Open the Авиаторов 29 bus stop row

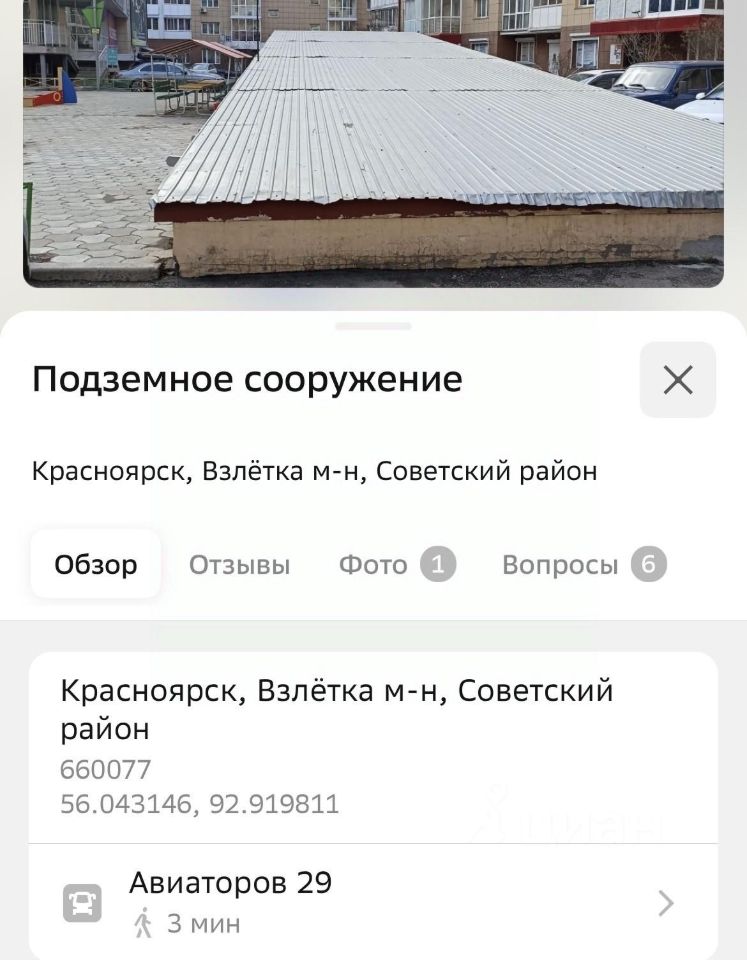[372, 902]
